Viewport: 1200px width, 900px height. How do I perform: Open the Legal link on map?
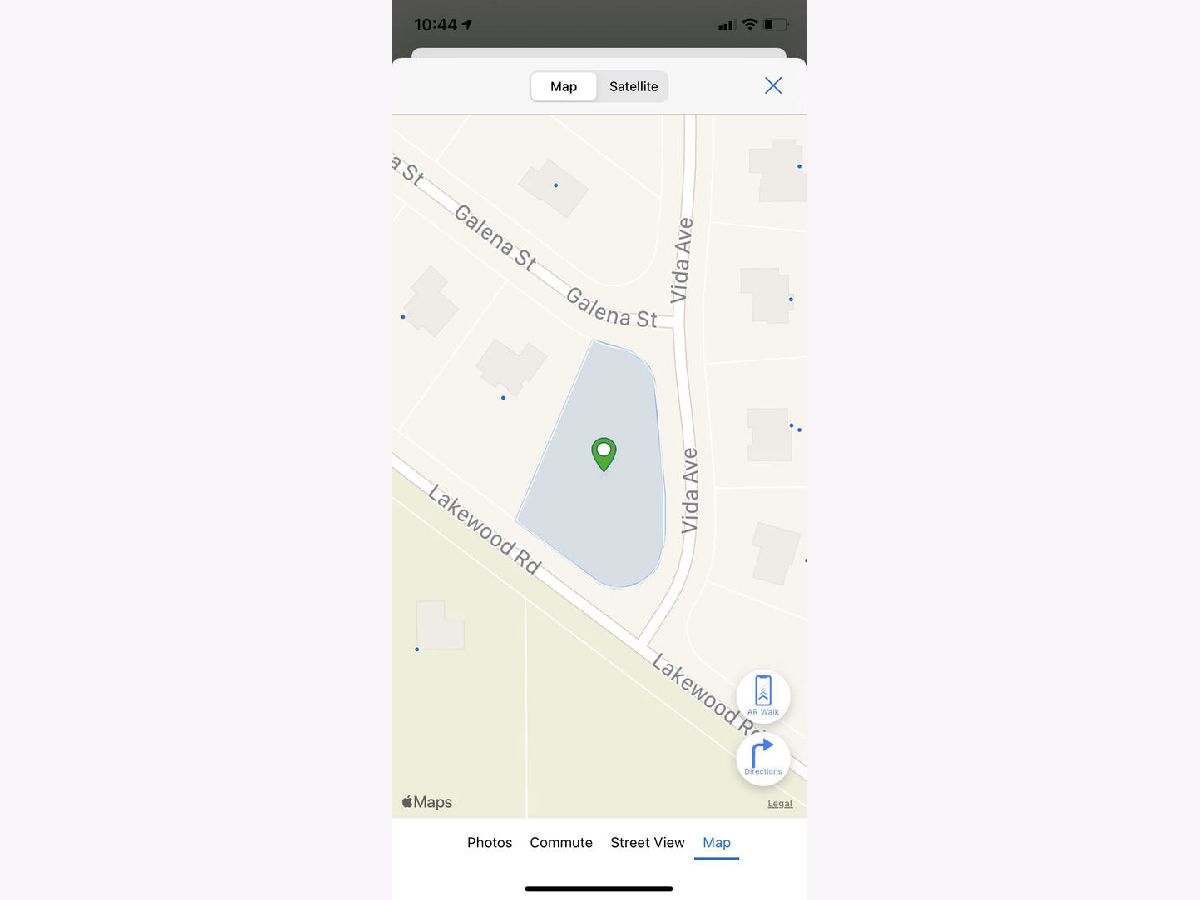780,804
